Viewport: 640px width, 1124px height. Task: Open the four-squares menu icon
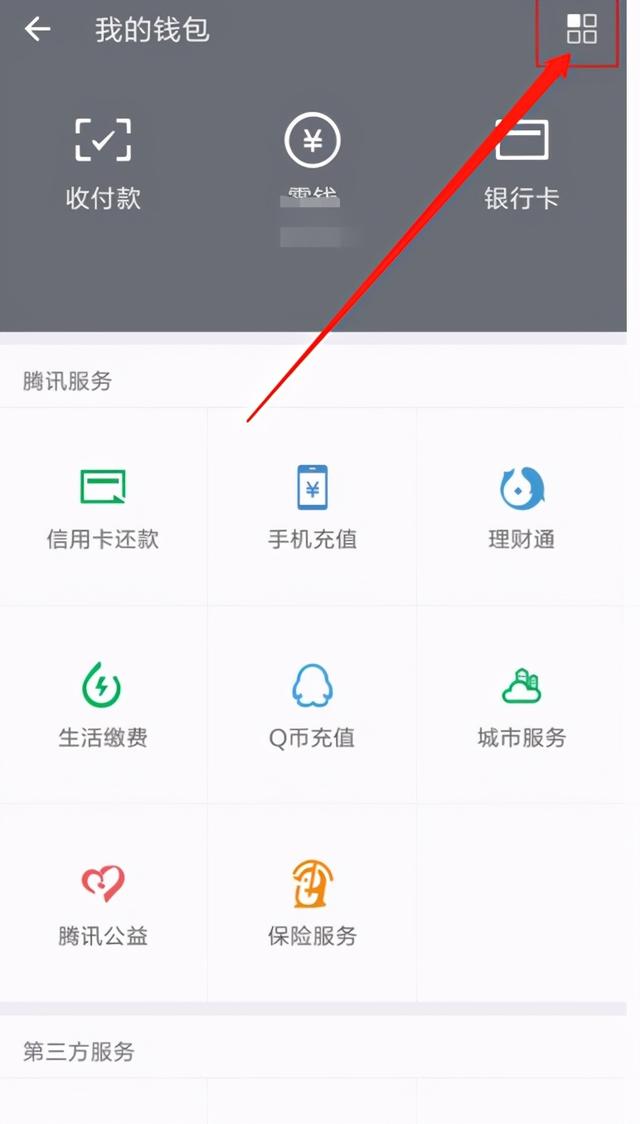tap(581, 29)
